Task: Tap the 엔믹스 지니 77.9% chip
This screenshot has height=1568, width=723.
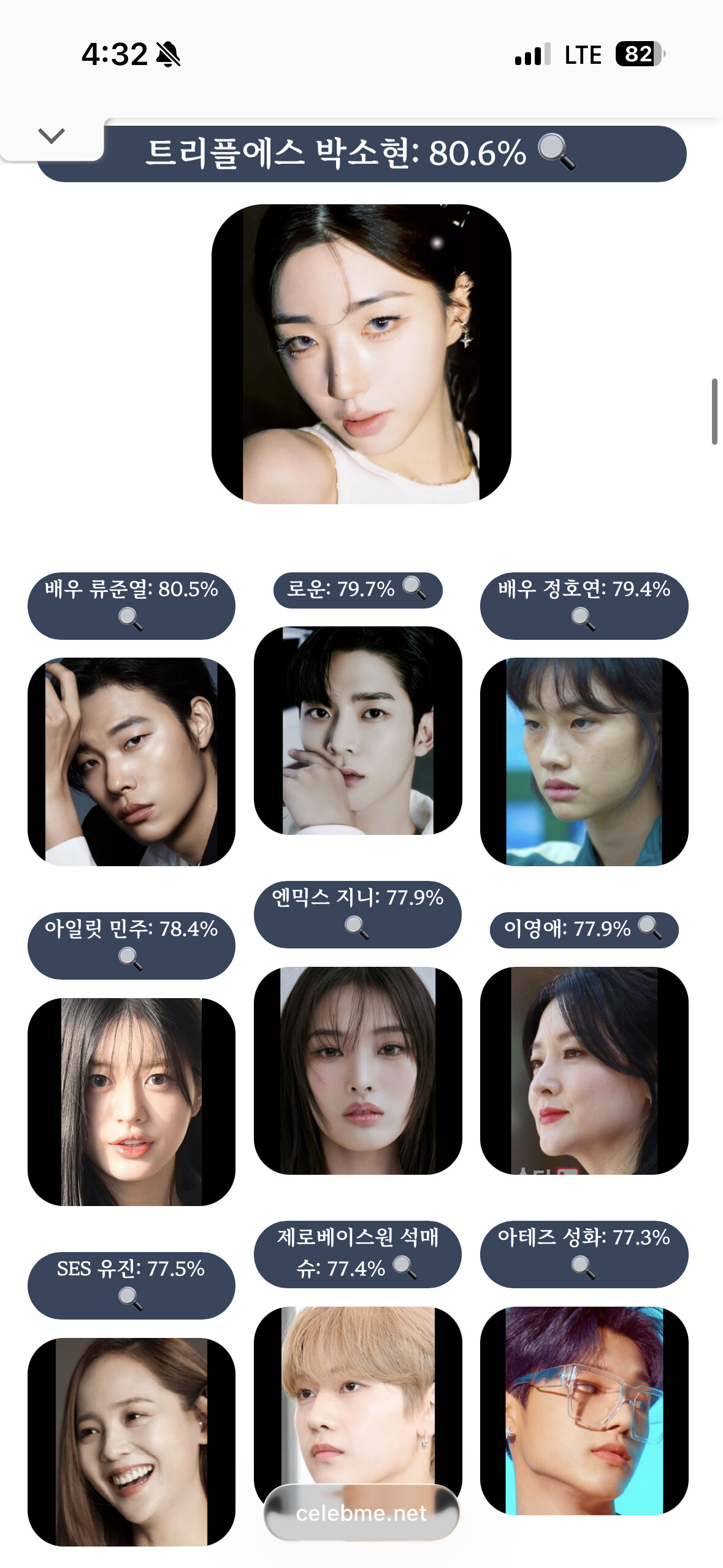Action: click(x=358, y=914)
